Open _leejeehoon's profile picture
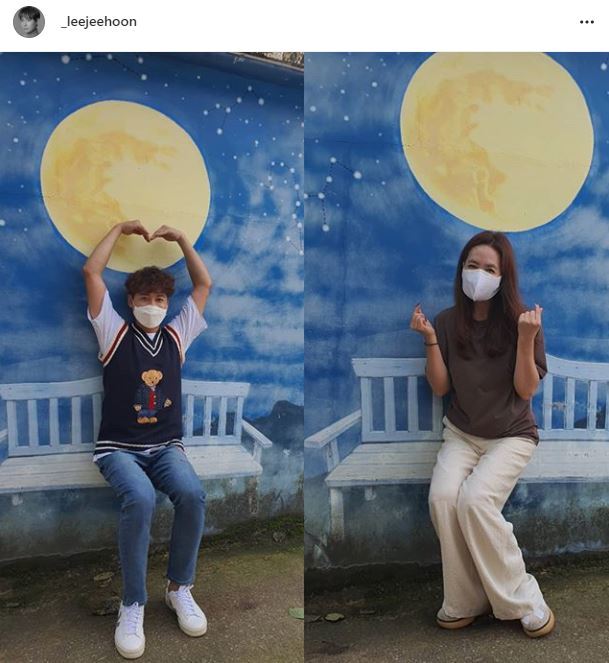Image resolution: width=609 pixels, height=663 pixels. 28,22
